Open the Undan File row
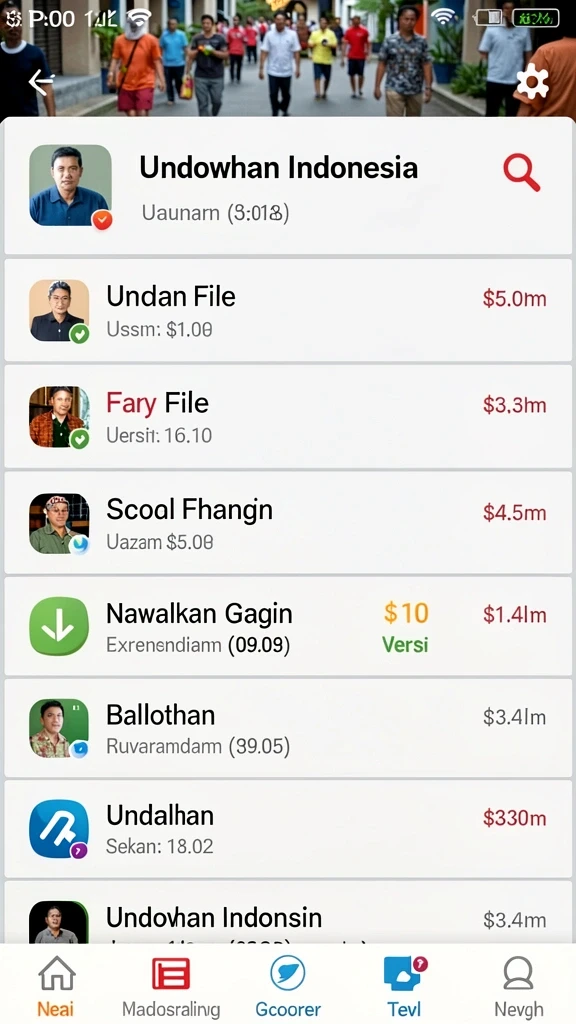The height and width of the screenshot is (1024, 576). [288, 310]
